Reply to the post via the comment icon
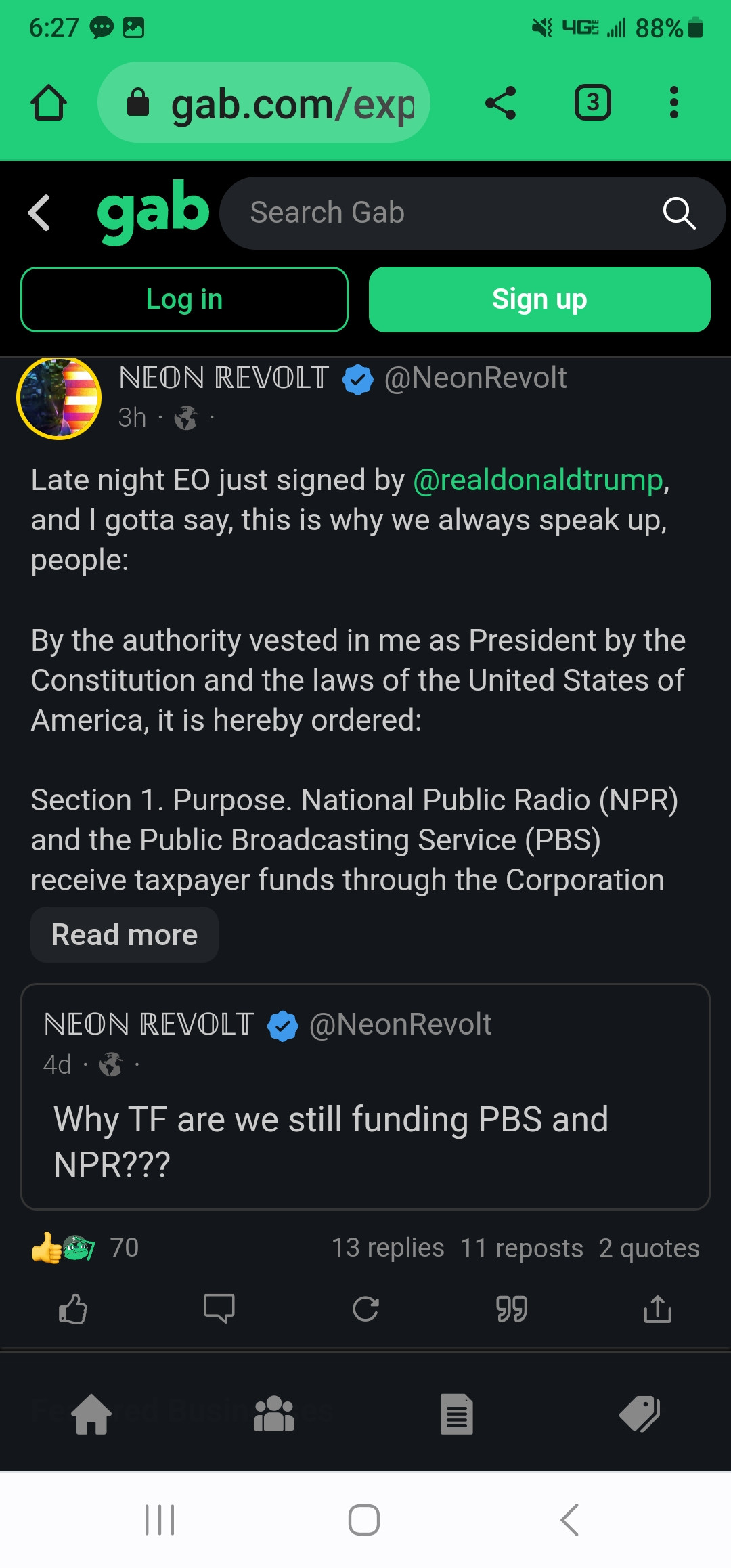731x1568 pixels. 219,1309
